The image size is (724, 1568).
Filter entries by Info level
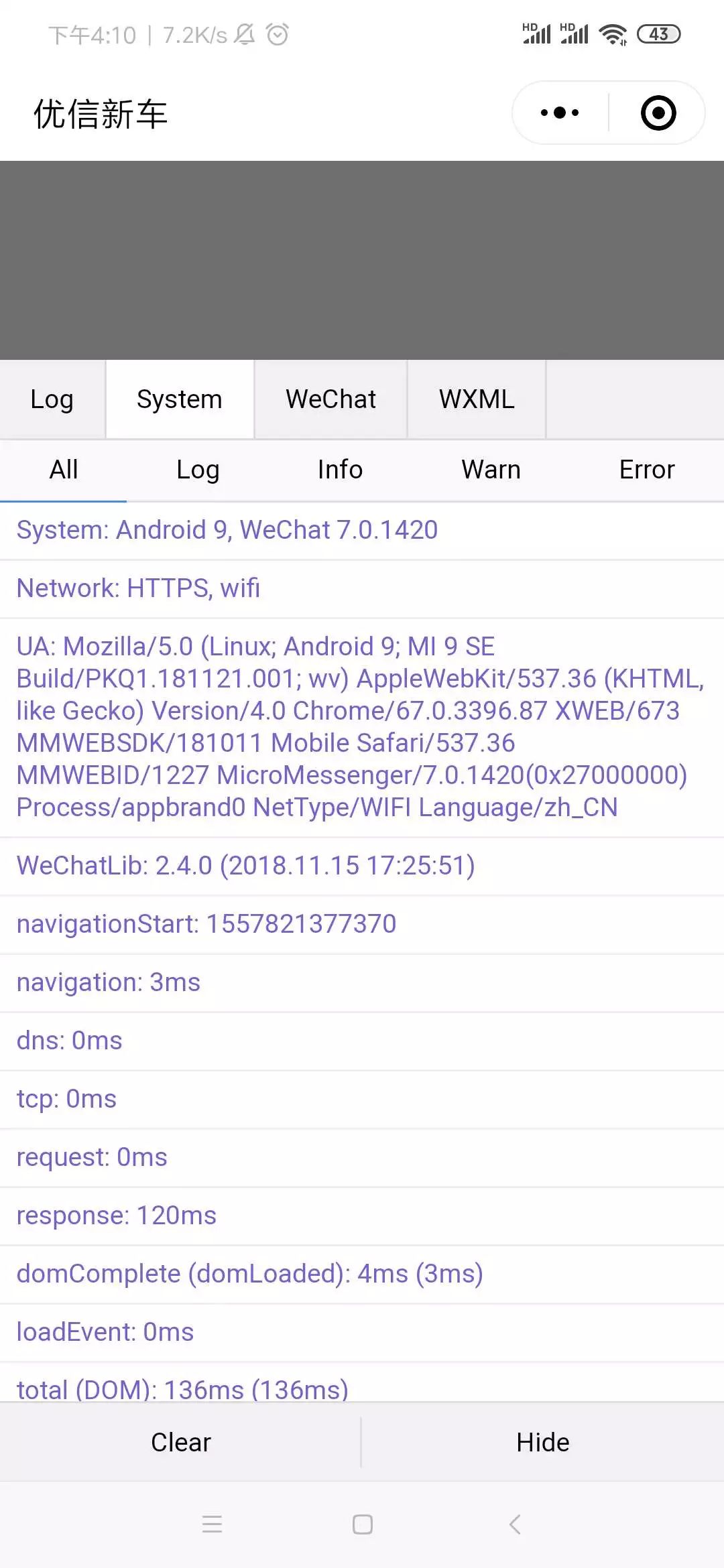pos(340,470)
